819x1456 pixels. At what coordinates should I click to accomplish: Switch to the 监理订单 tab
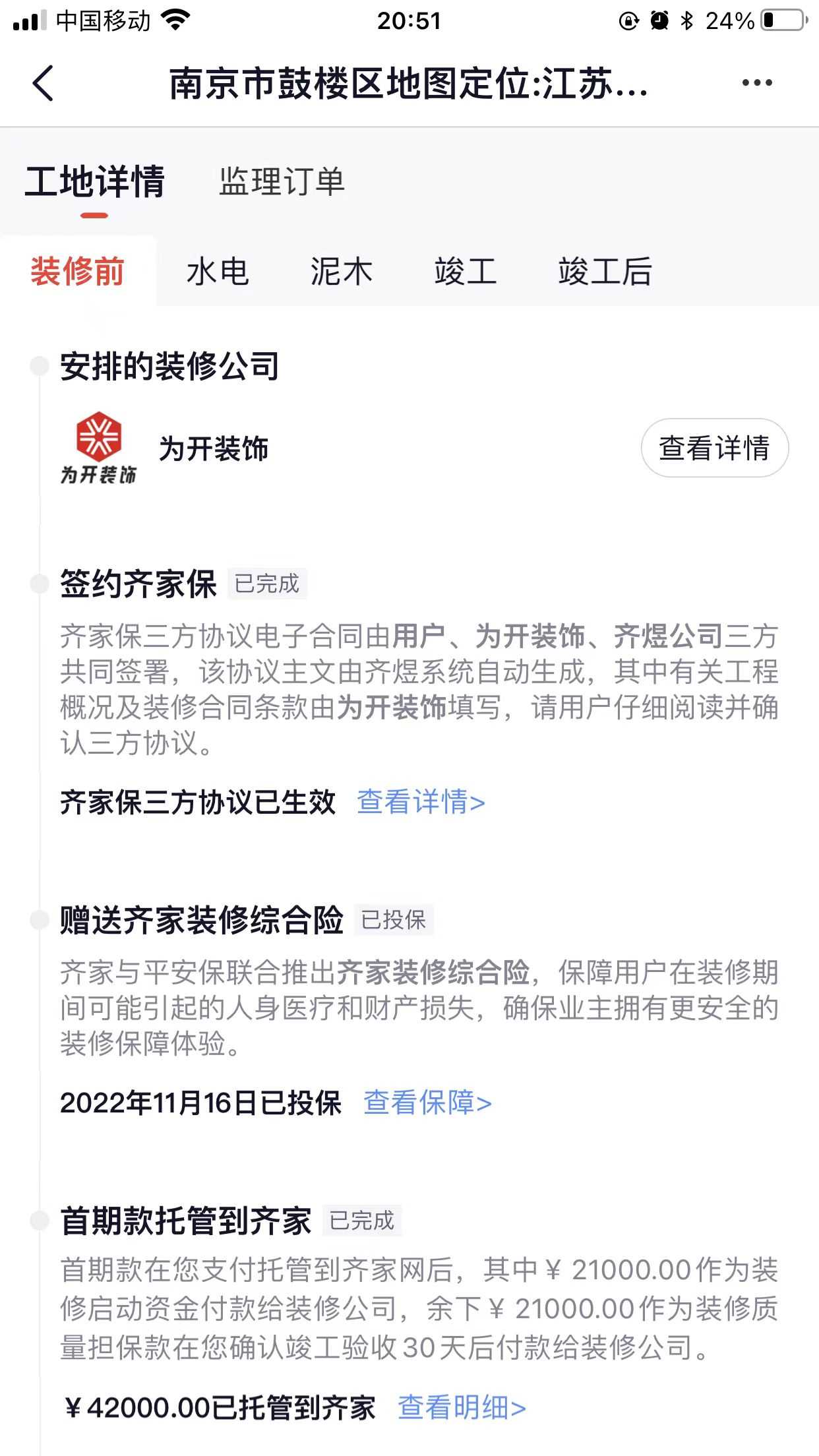point(282,181)
